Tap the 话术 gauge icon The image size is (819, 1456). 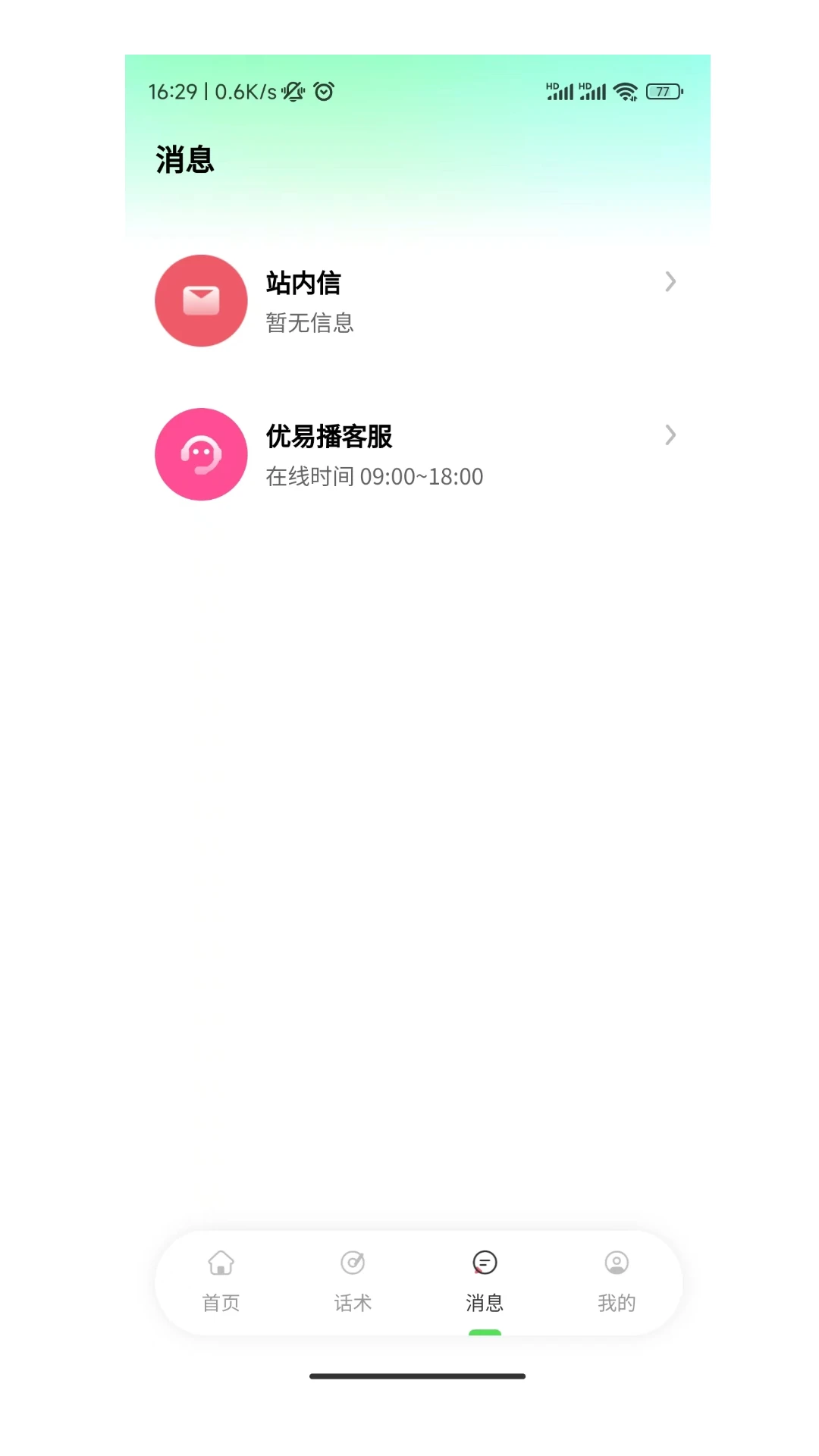(x=352, y=1261)
